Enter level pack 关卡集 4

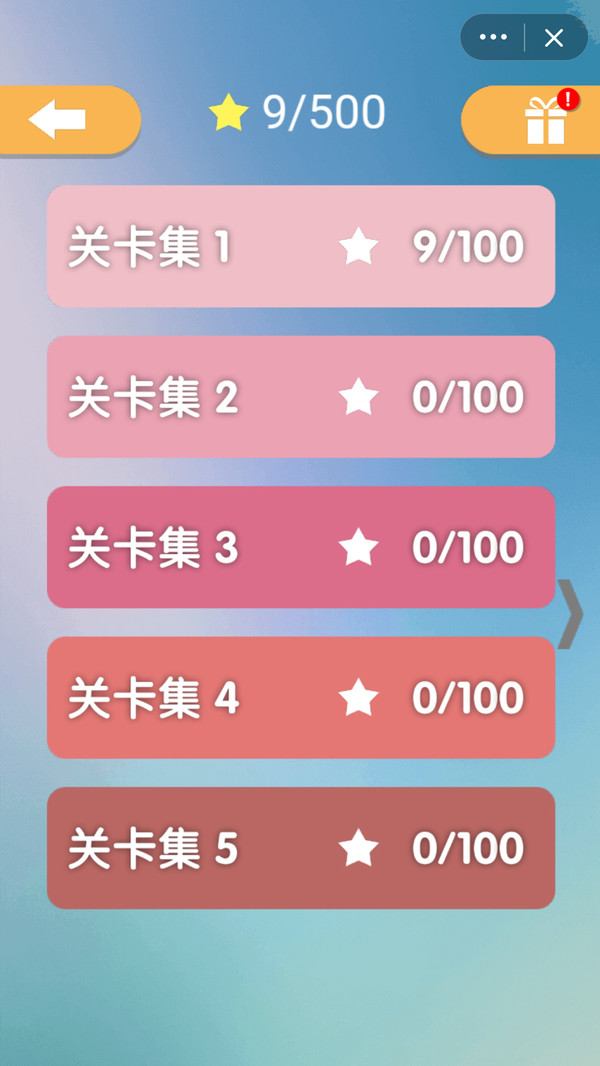[300, 697]
